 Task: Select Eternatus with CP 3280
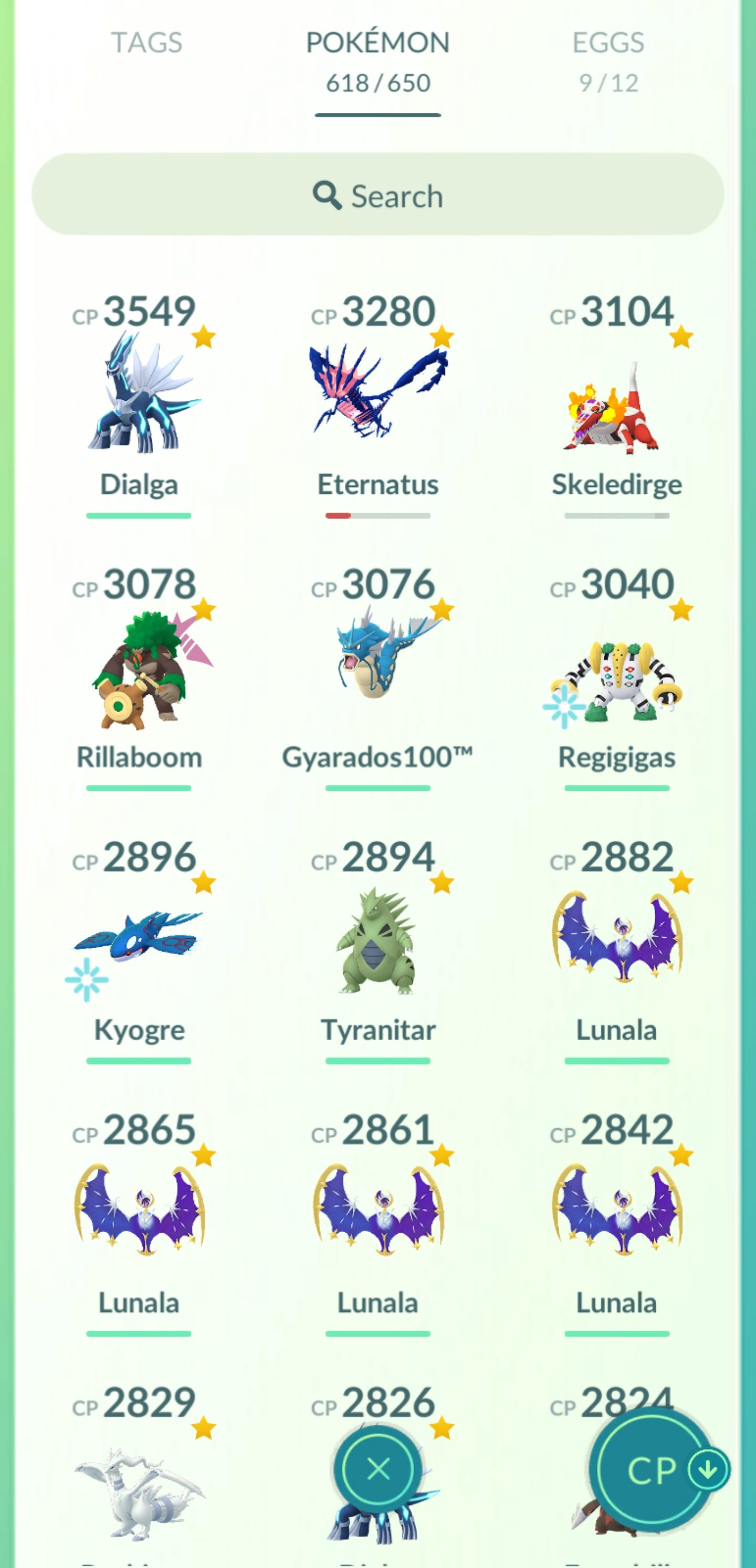click(377, 396)
